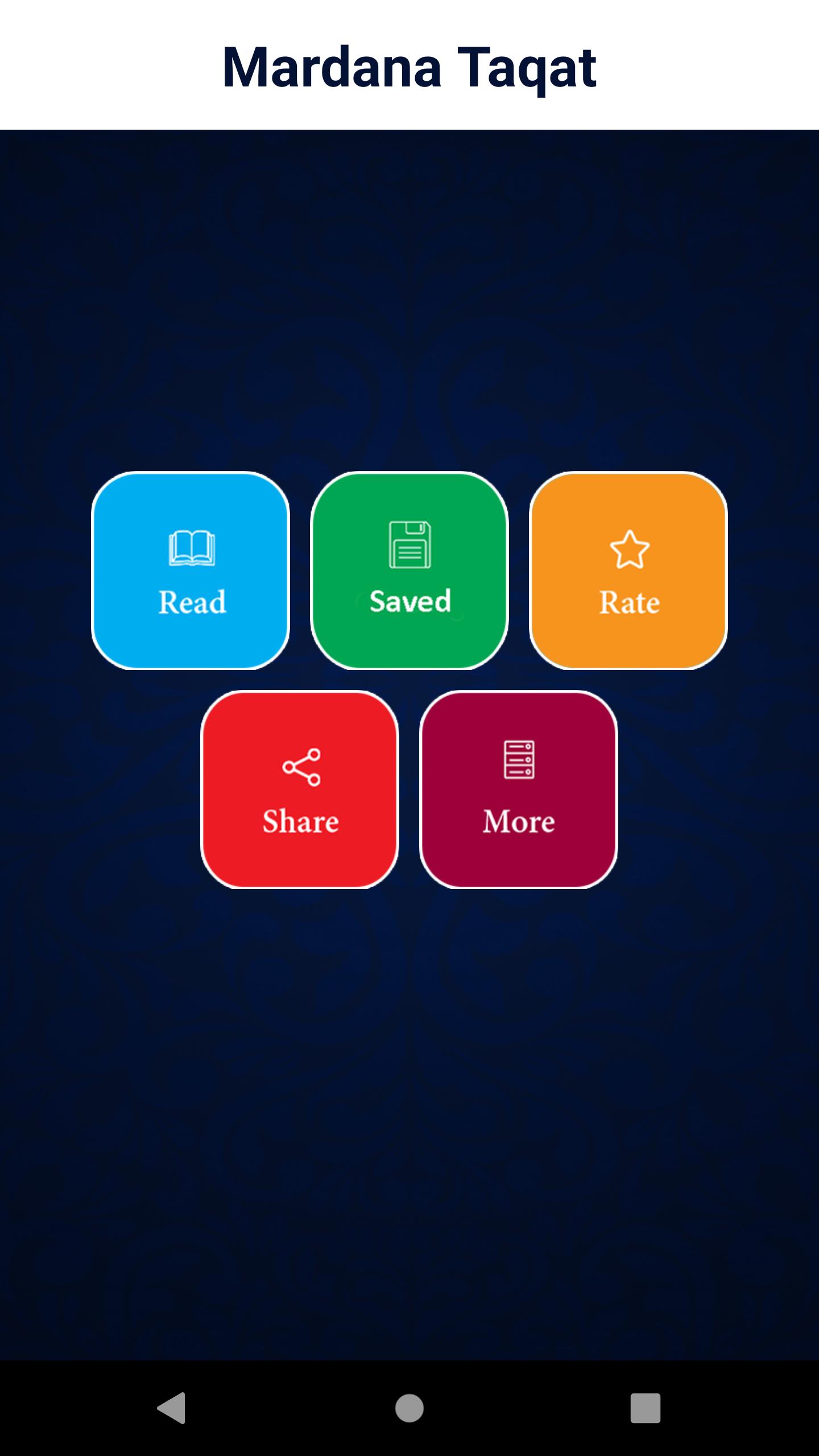
Task: Go back using the navigation bar
Action: (x=172, y=1408)
